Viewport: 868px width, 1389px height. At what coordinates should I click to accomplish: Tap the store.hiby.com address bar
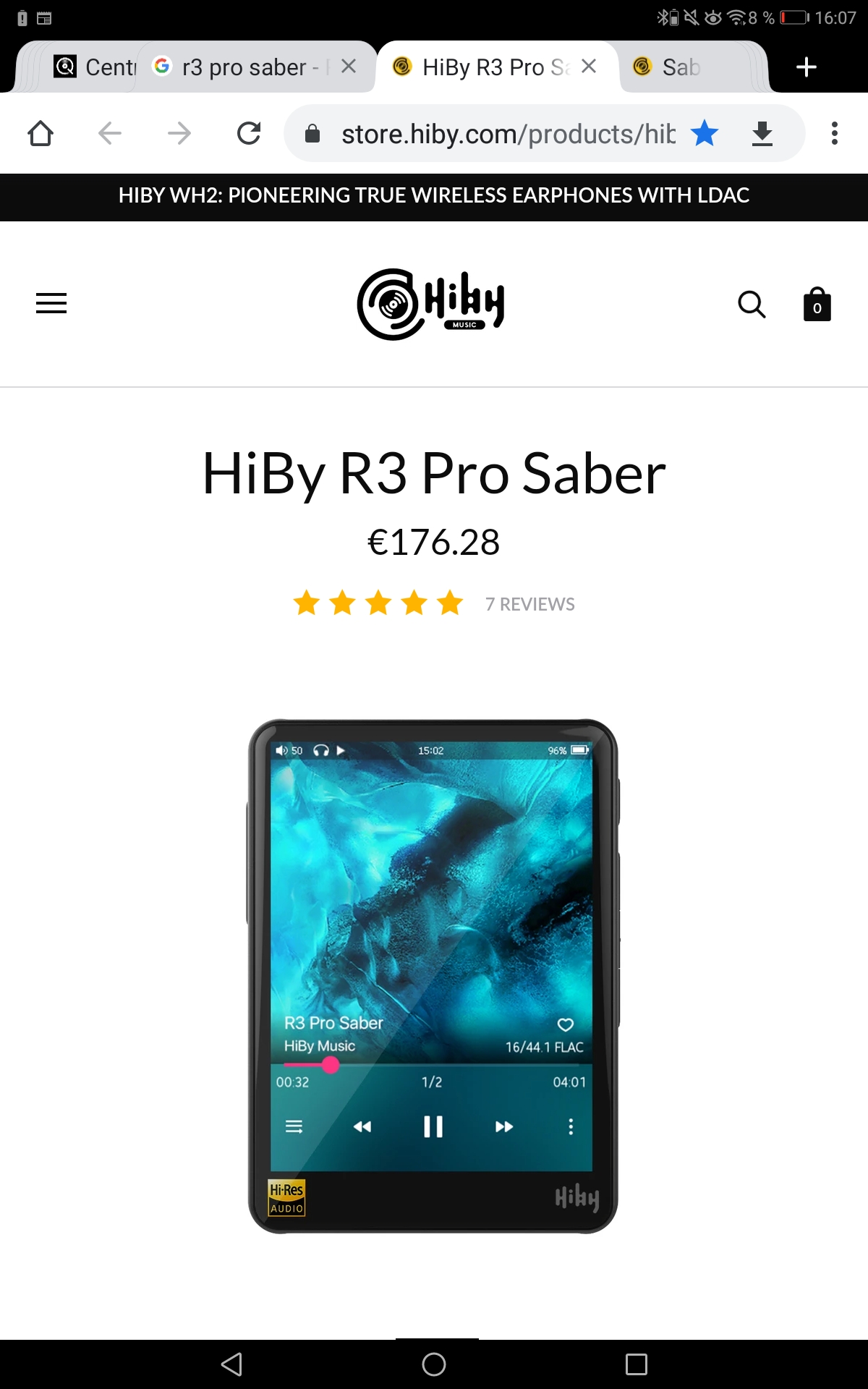506,134
